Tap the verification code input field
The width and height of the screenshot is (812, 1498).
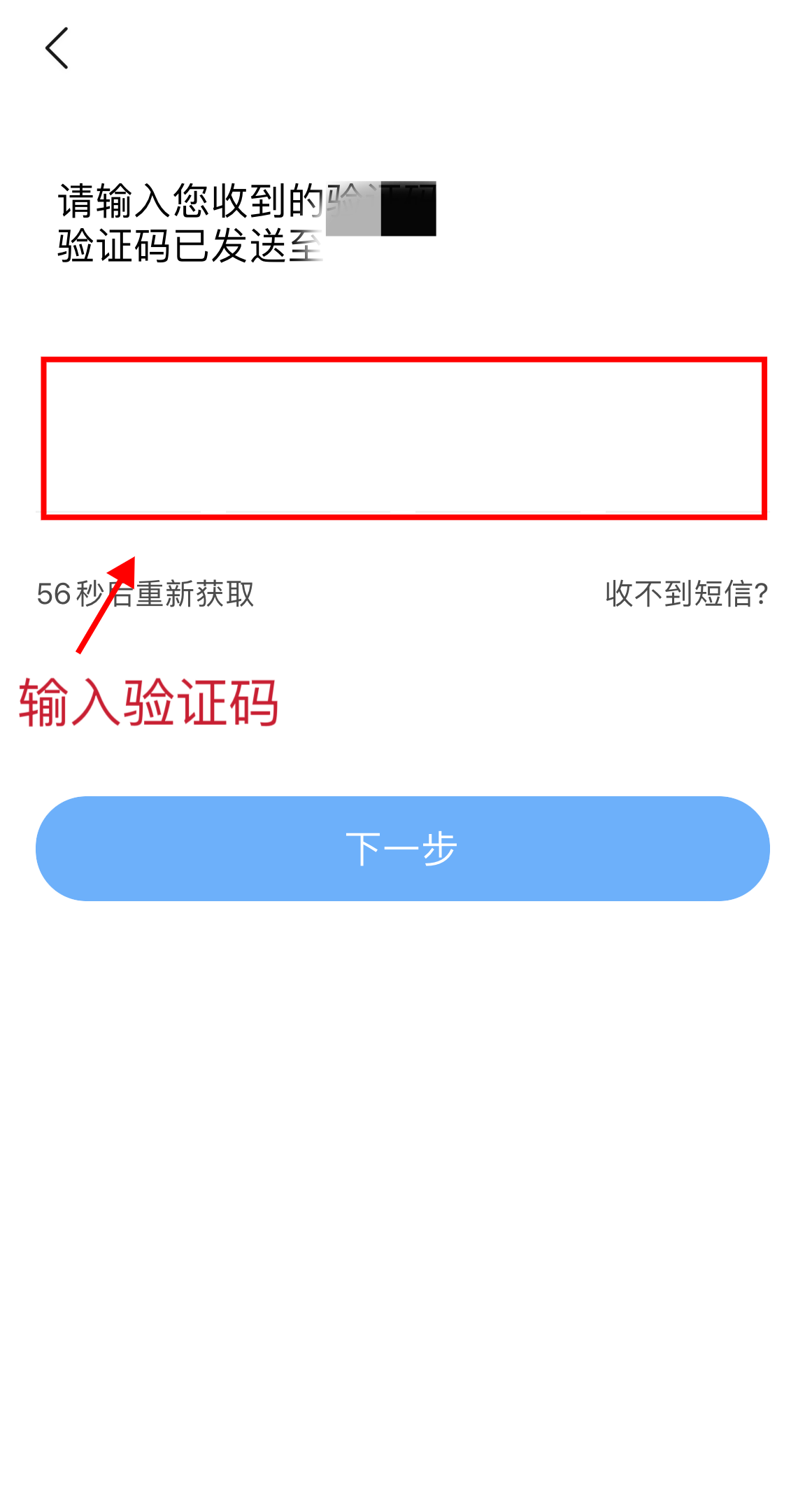[x=404, y=439]
